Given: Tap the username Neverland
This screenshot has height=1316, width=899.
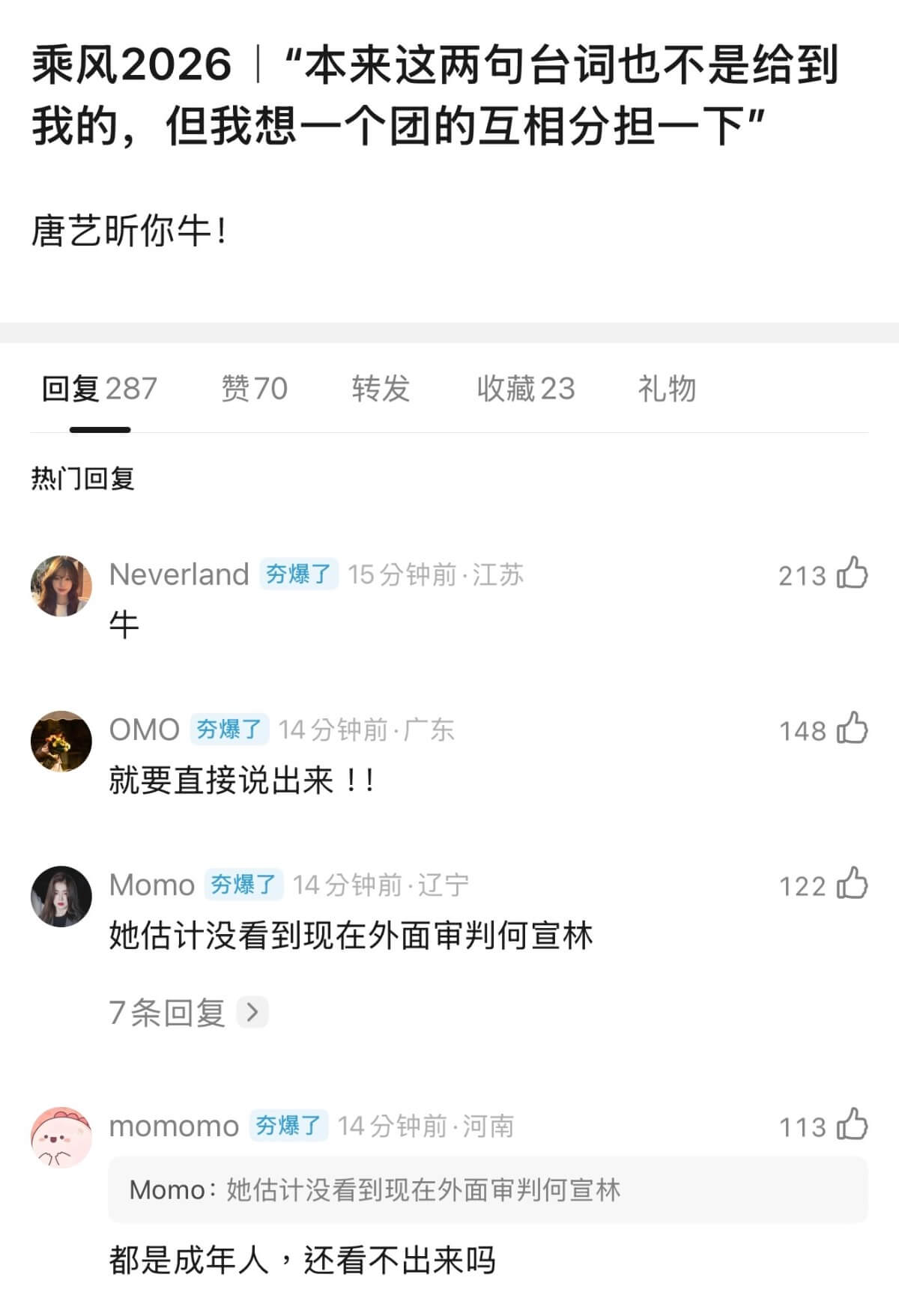Looking at the screenshot, I should (179, 574).
